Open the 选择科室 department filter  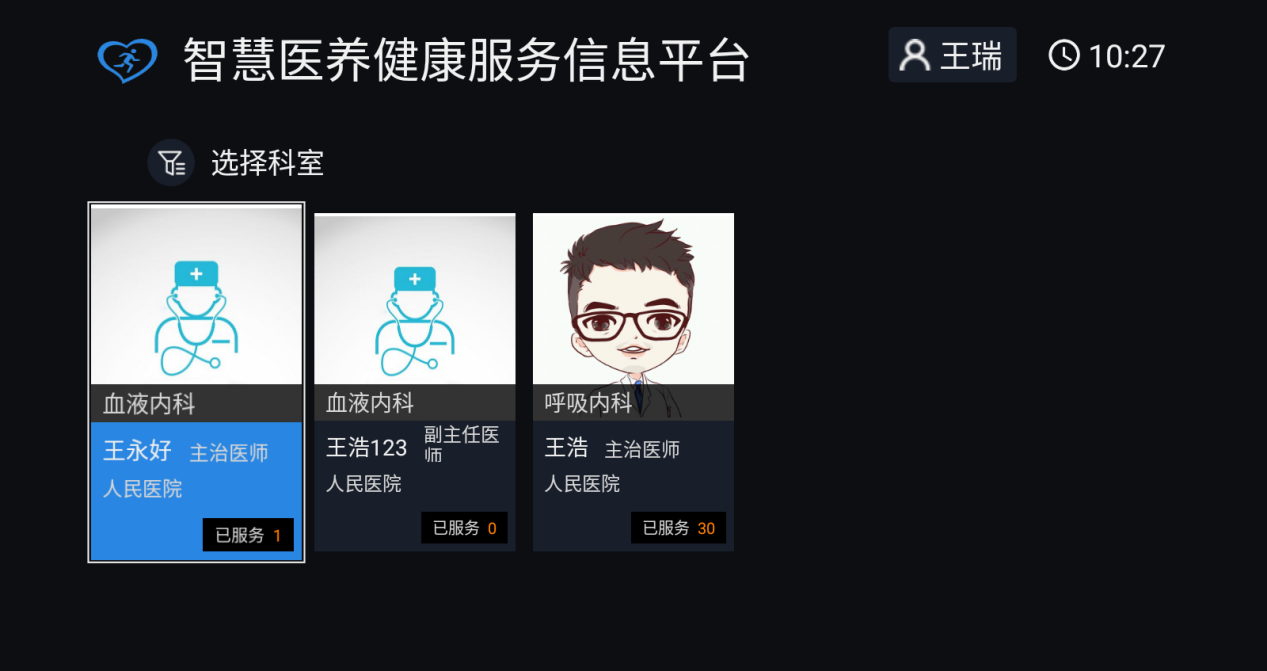237,163
